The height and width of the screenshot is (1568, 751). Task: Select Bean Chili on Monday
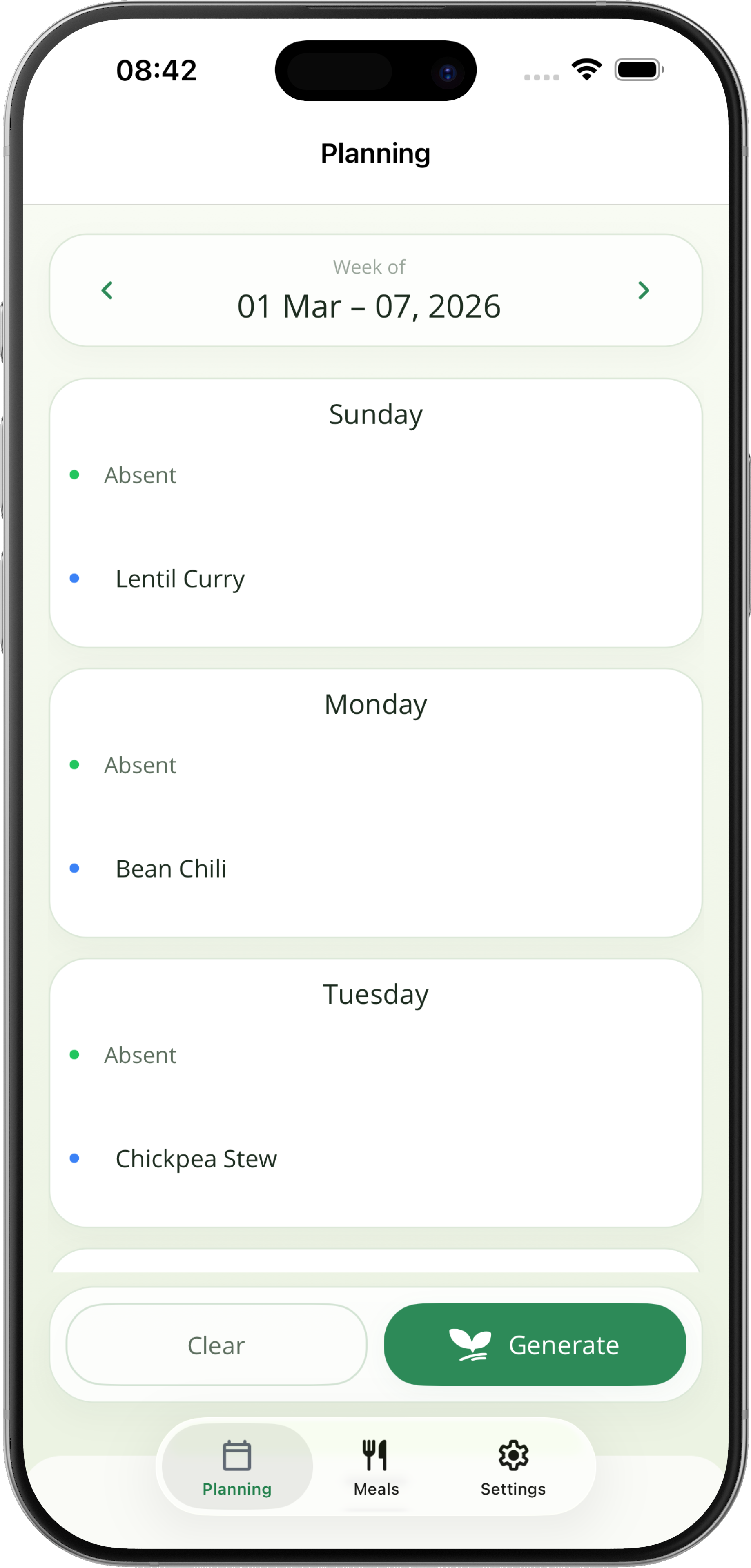(x=172, y=869)
